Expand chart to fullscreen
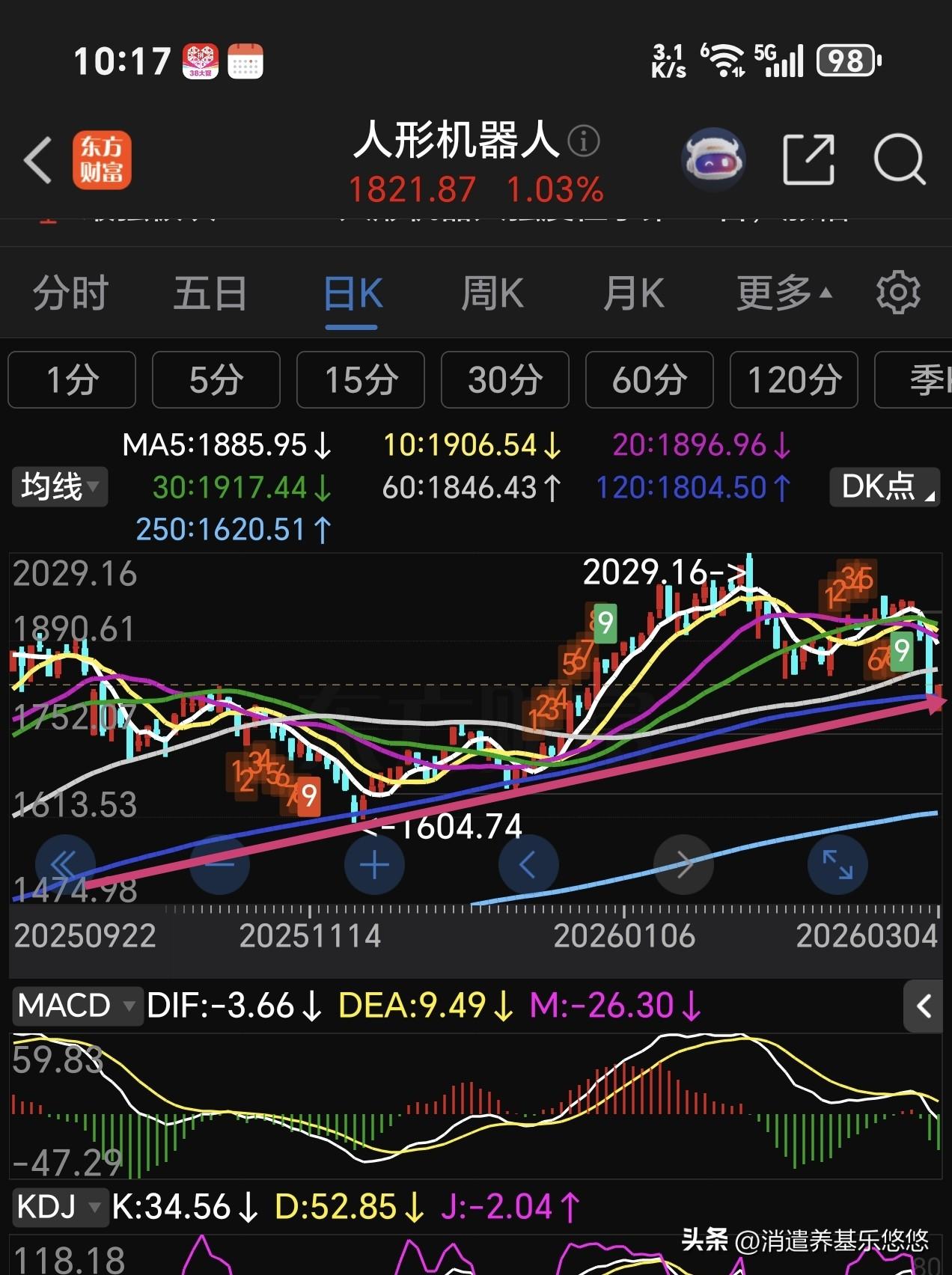 [x=837, y=864]
